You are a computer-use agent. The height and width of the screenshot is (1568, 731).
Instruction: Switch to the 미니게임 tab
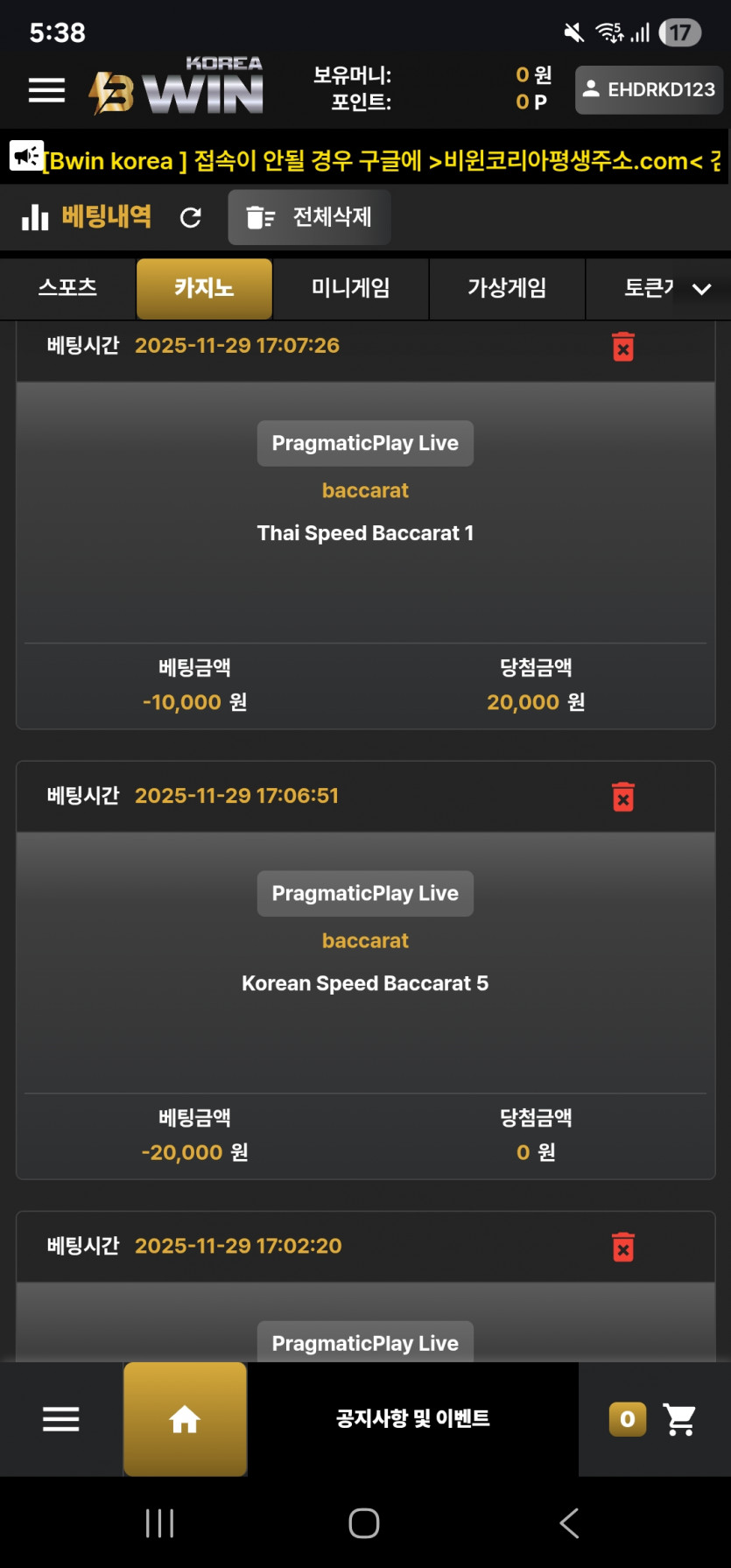click(x=350, y=288)
